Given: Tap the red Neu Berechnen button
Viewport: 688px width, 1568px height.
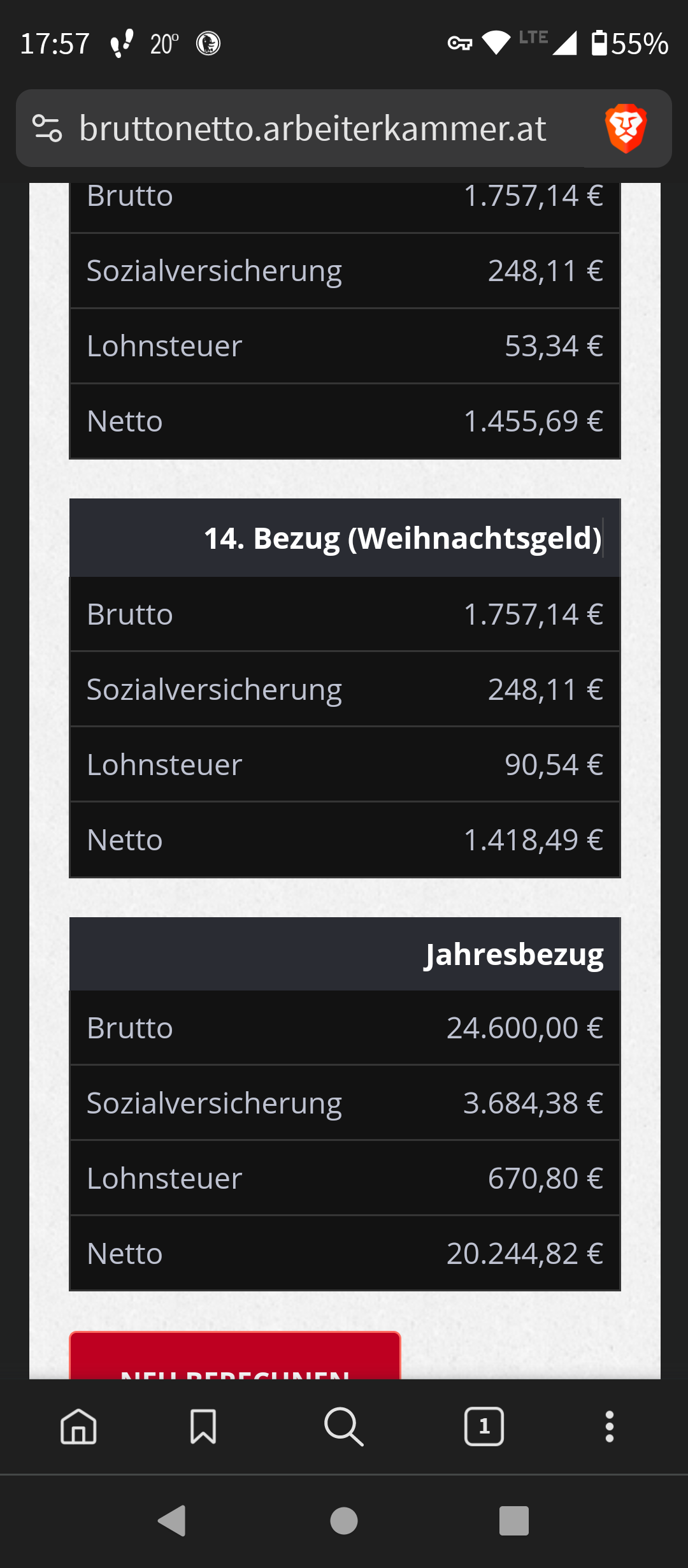Looking at the screenshot, I should click(x=234, y=1355).
